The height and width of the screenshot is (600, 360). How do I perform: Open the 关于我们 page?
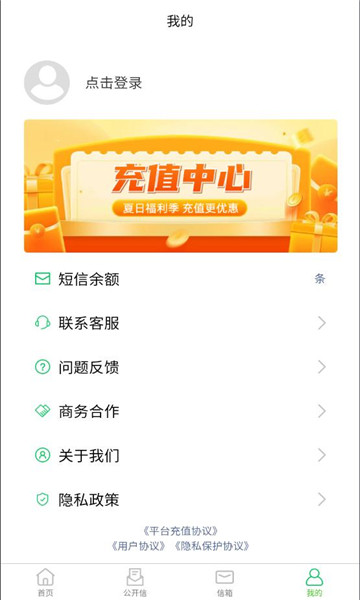[x=180, y=455]
